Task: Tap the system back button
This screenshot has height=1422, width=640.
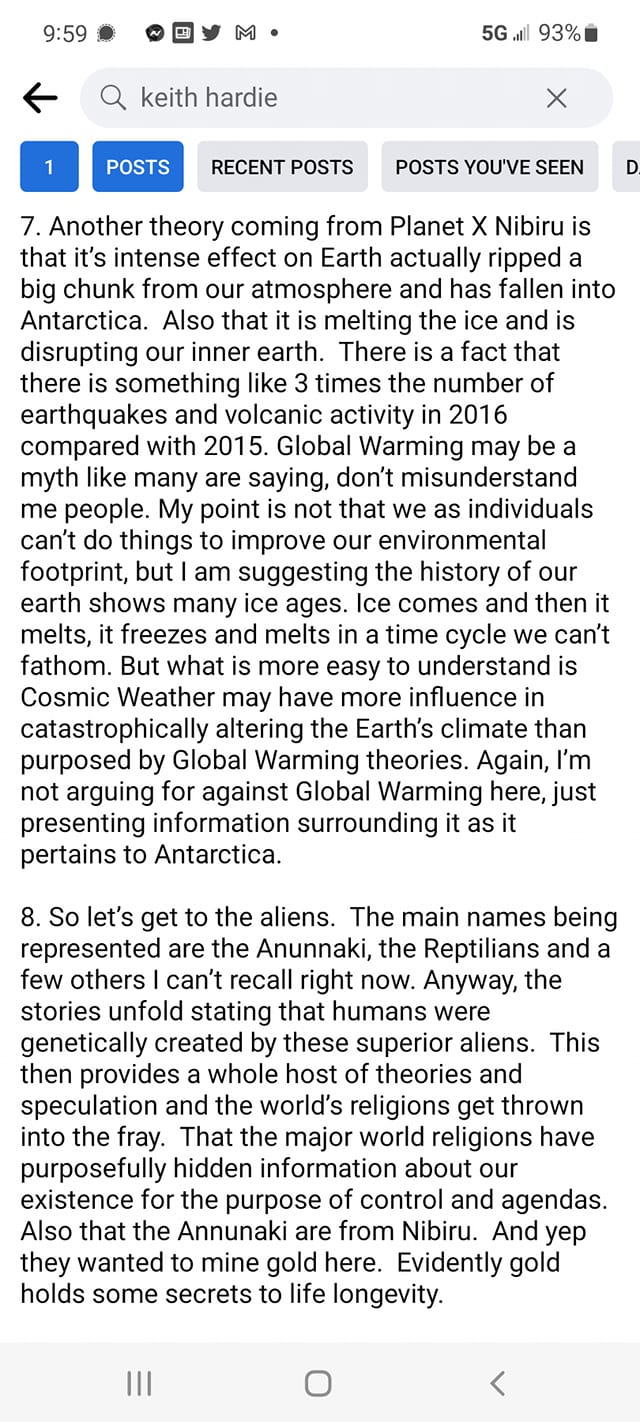Action: pyautogui.click(x=497, y=1383)
